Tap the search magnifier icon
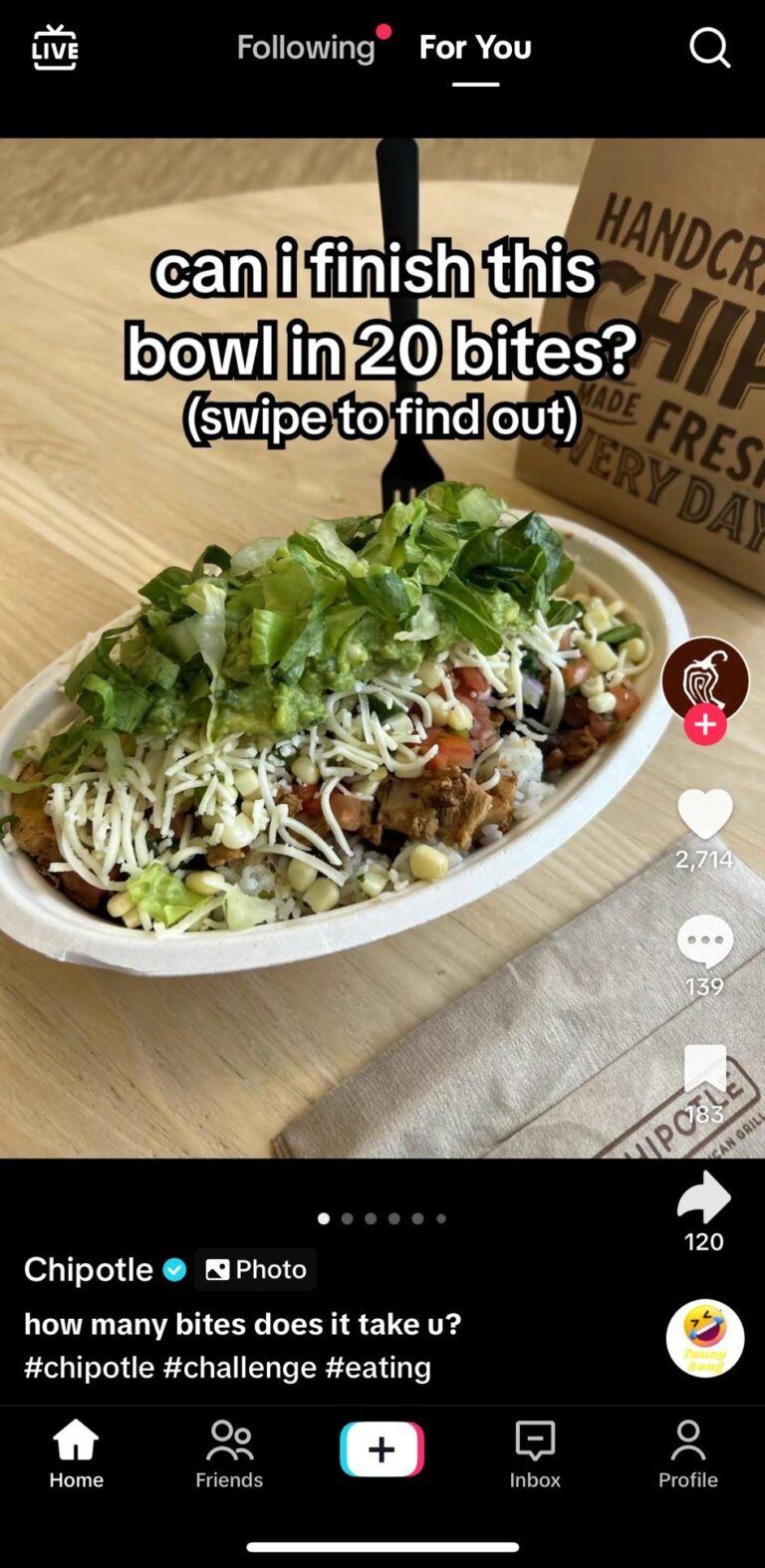Screen dimensions: 765x1568 click(709, 47)
